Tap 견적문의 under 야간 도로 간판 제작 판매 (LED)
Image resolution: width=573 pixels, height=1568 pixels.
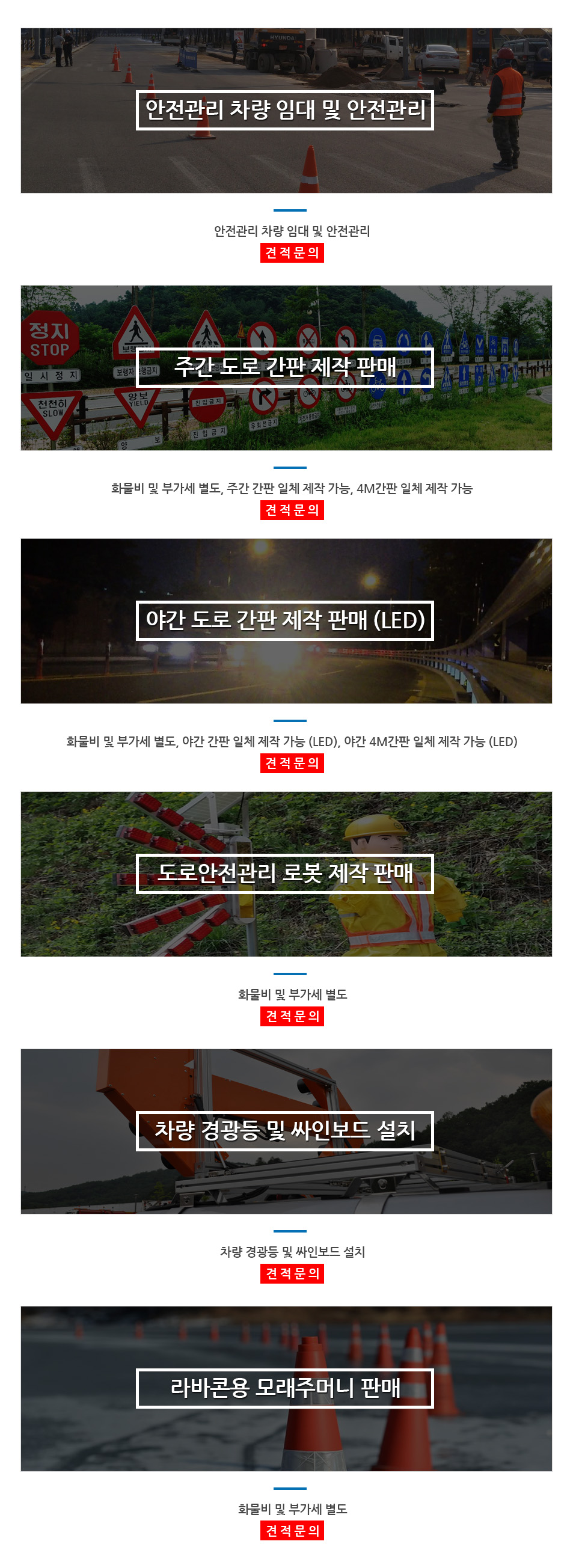[x=292, y=763]
